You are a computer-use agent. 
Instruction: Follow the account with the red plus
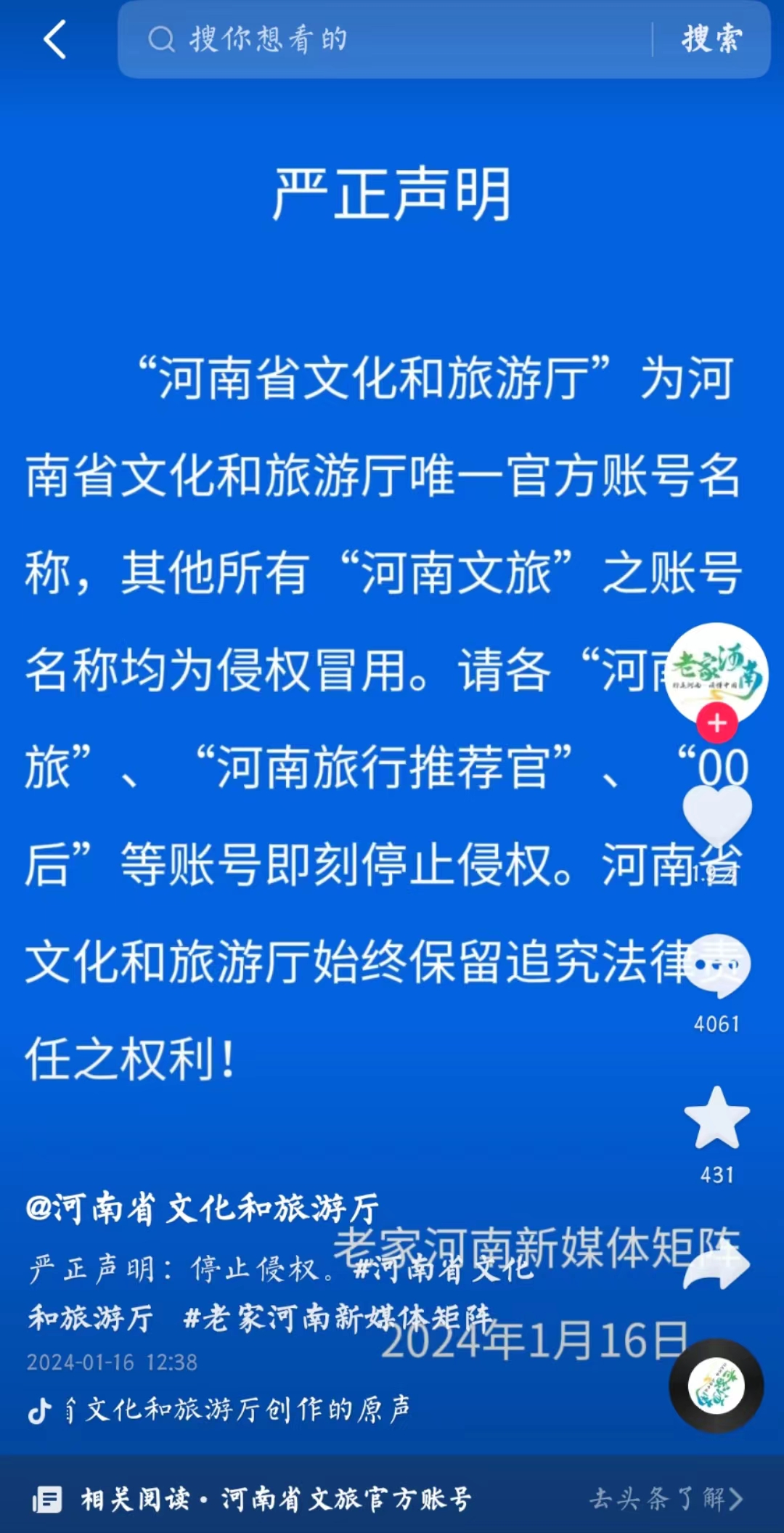point(716,723)
